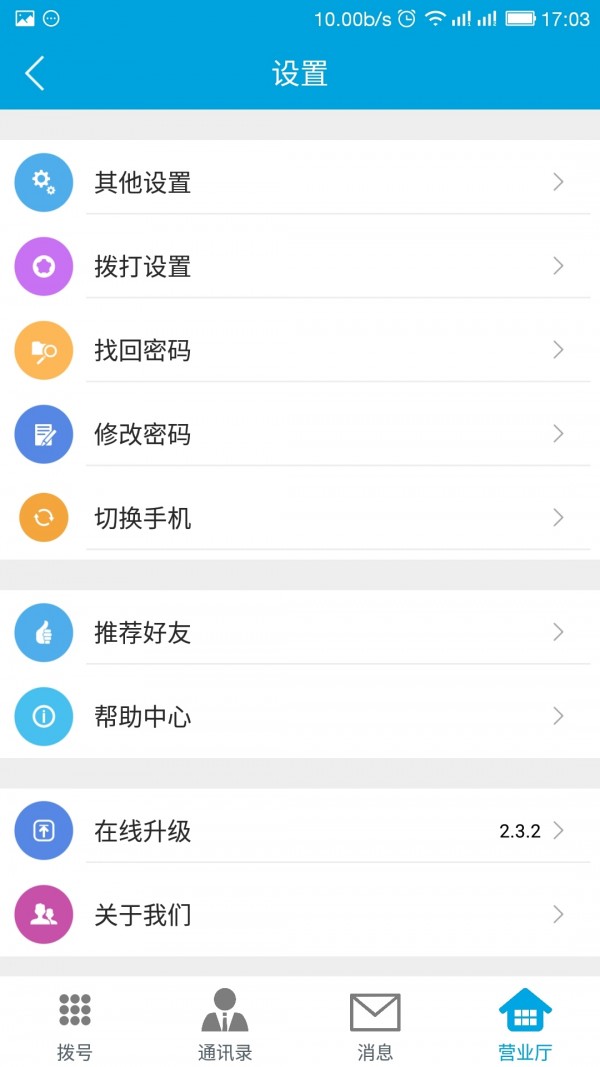This screenshot has width=600, height=1067.
Task: Switch to the 通讯录 contacts tab
Action: coord(225,1024)
